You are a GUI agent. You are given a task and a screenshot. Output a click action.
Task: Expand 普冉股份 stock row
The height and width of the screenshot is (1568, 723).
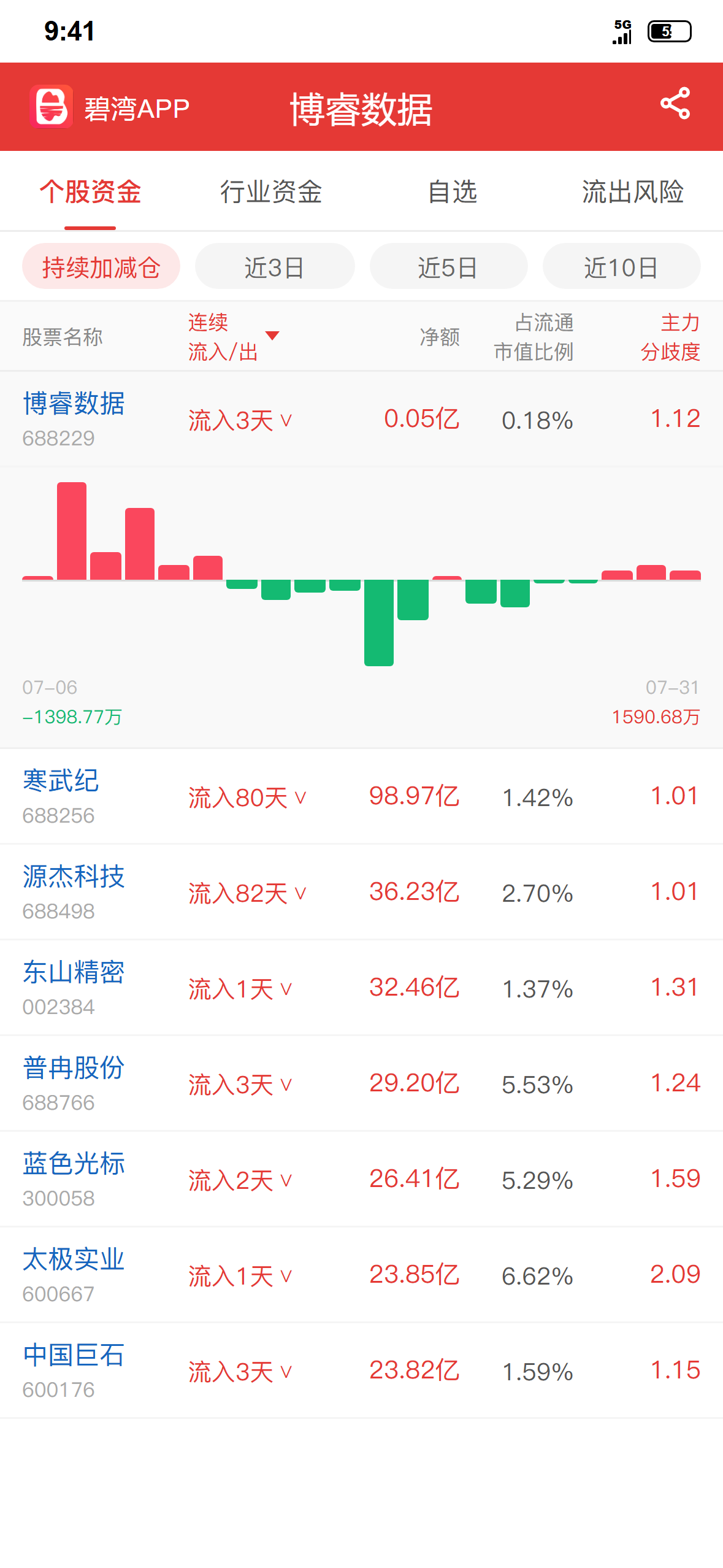[x=361, y=1084]
